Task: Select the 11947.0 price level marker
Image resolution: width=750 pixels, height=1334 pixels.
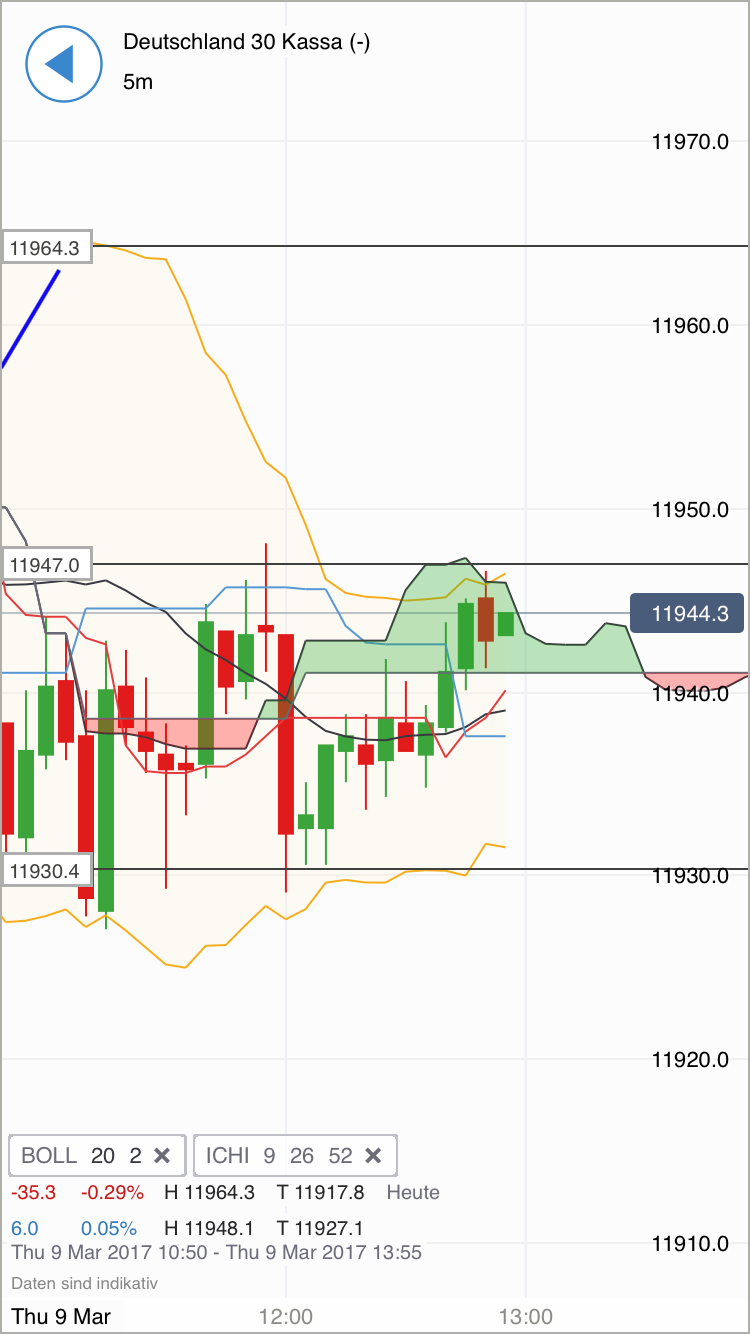Action: 44,564
